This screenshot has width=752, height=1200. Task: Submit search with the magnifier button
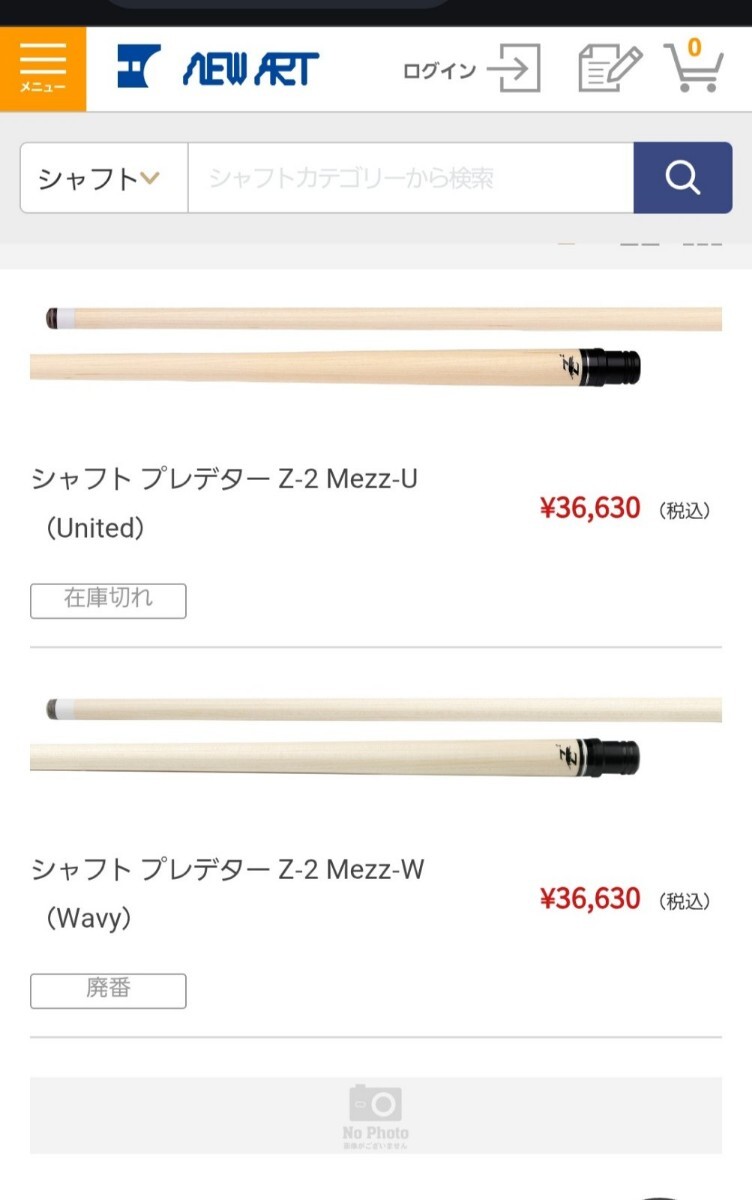tap(682, 178)
